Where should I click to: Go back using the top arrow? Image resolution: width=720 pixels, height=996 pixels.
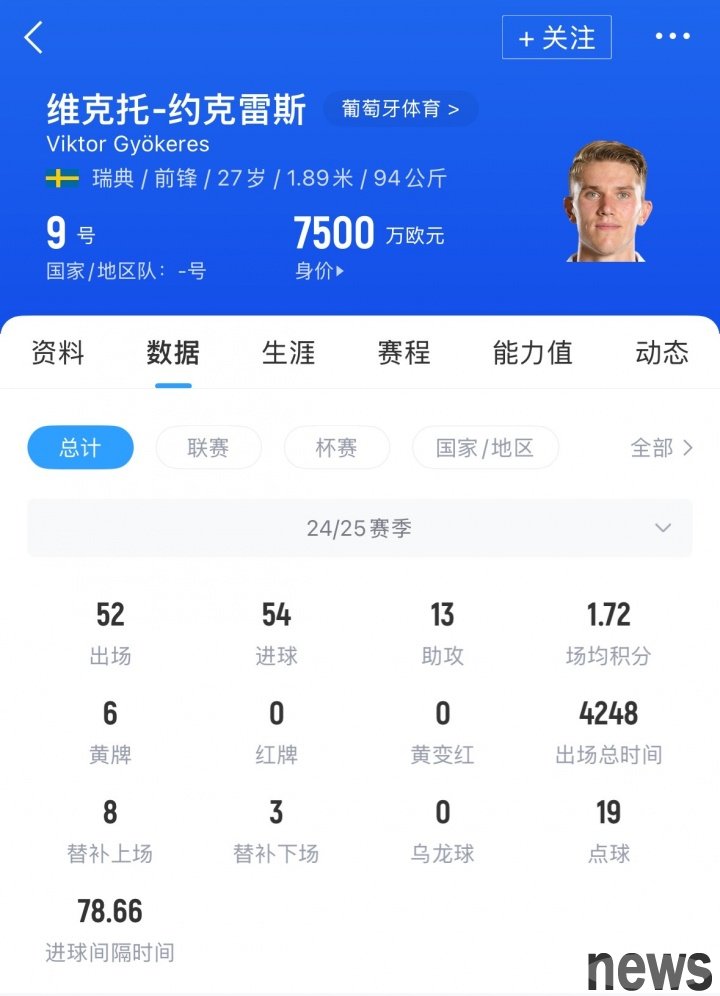pos(34,38)
